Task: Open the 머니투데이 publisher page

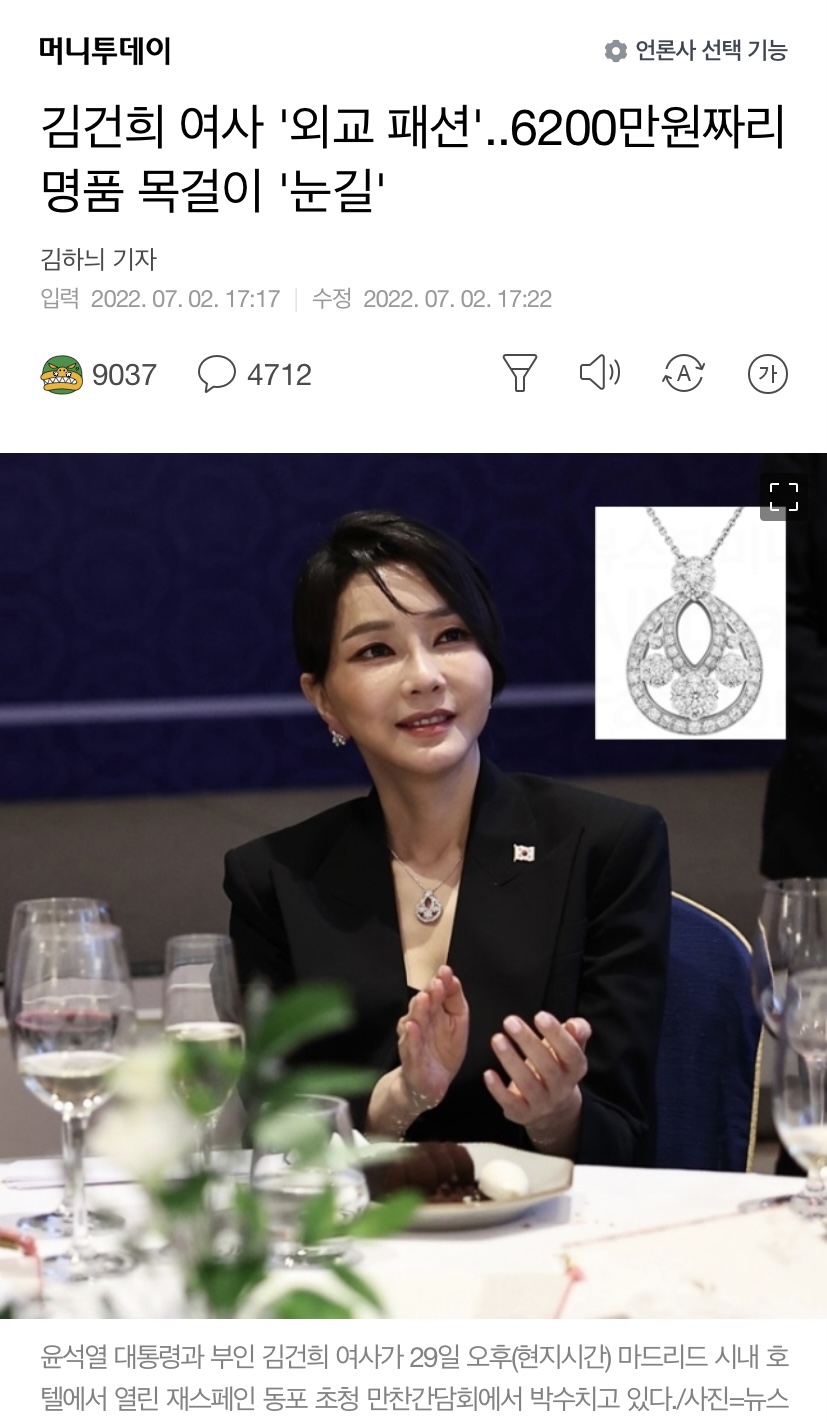Action: [105, 50]
